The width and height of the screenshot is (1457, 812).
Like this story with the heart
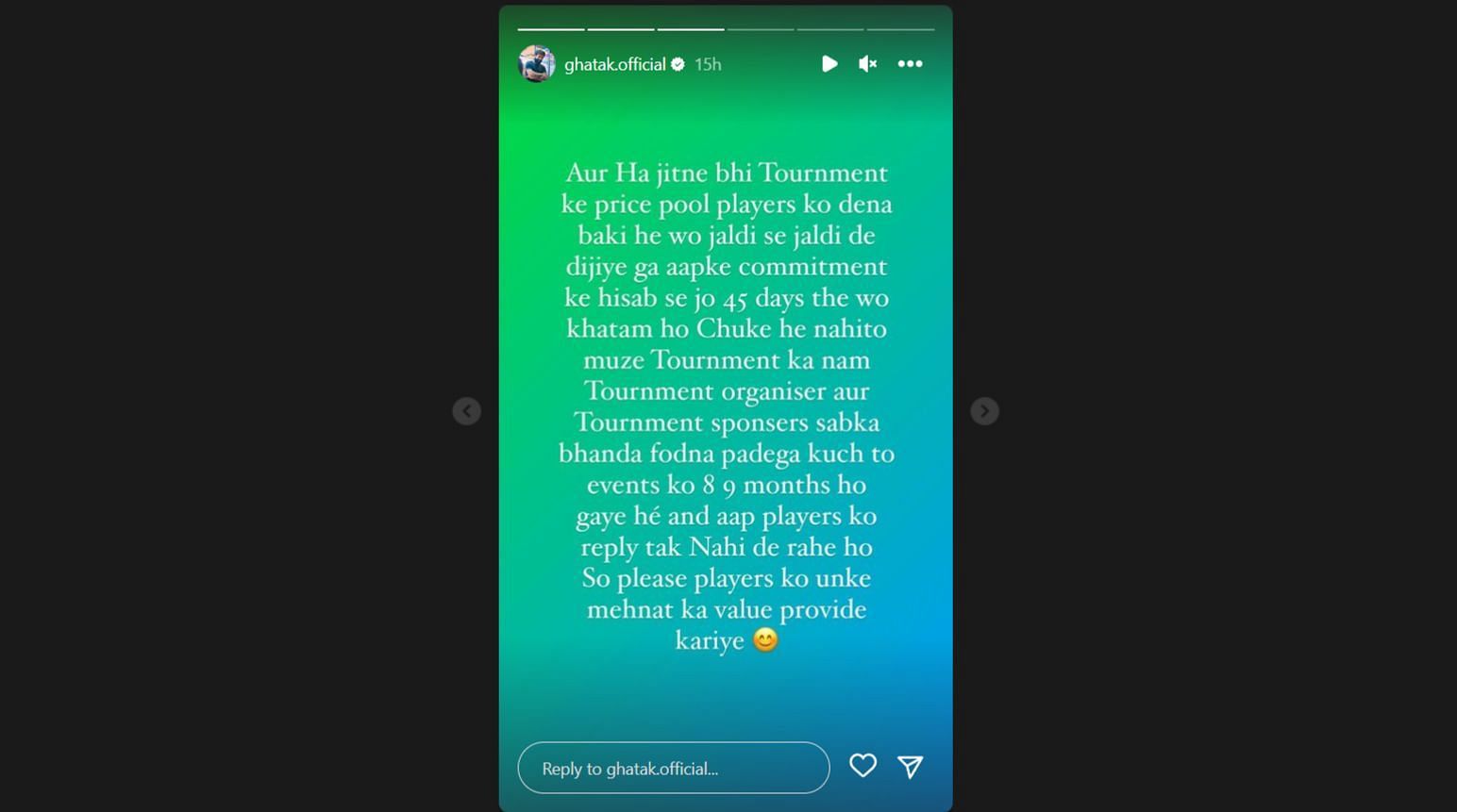click(862, 766)
